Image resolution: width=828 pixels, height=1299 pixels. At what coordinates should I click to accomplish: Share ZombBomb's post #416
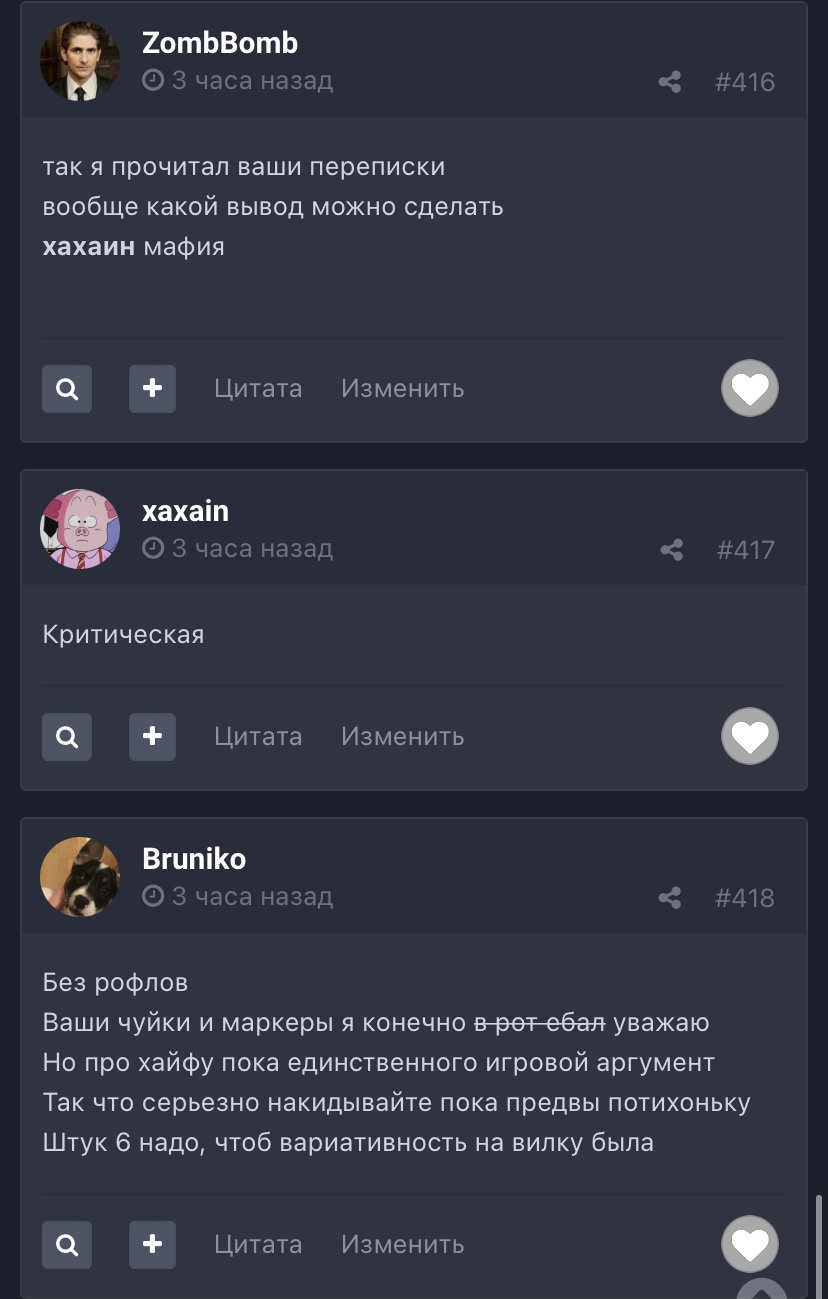pos(670,82)
